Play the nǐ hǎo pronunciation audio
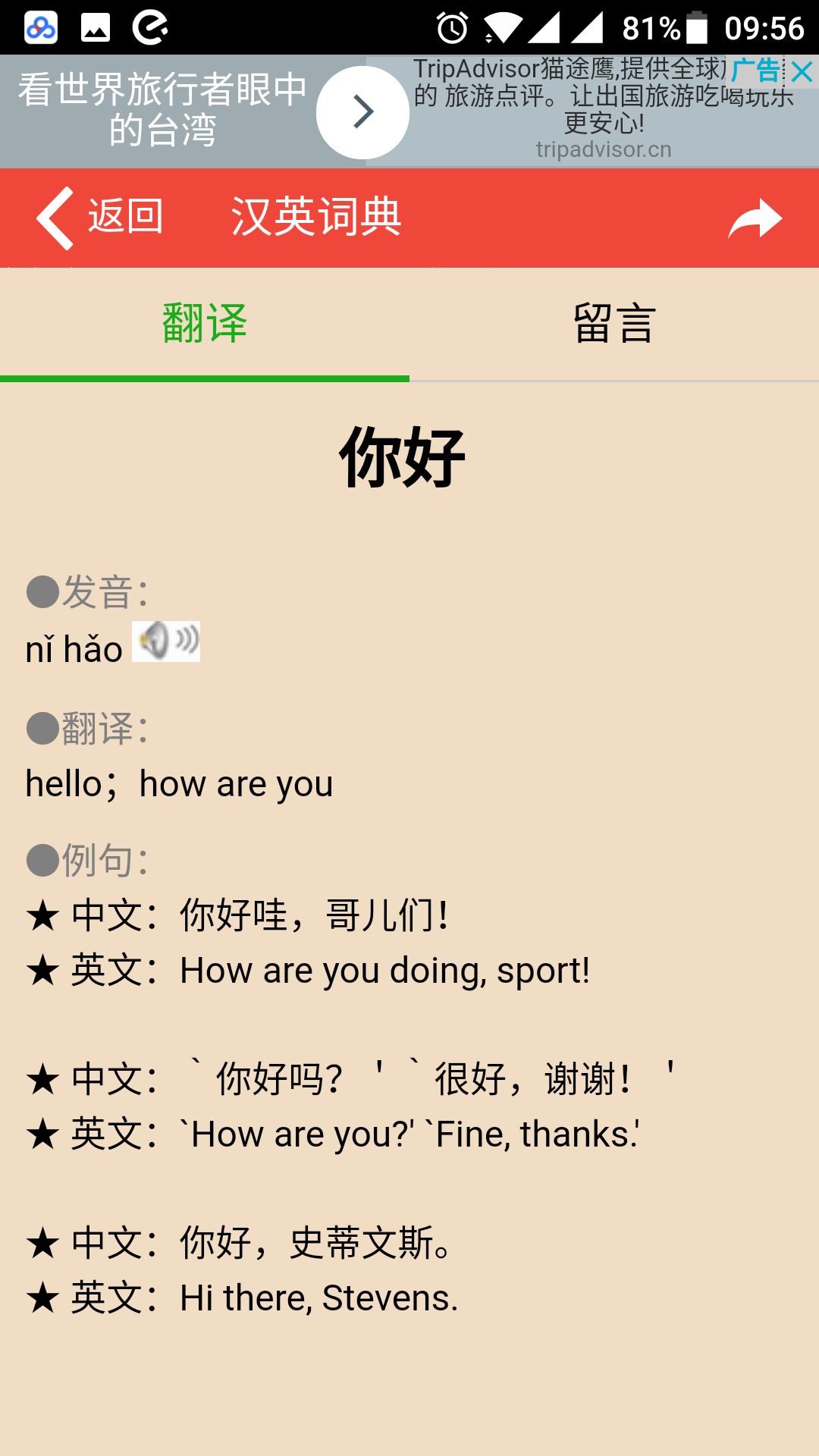Screen dimensions: 819x1456 (x=166, y=642)
